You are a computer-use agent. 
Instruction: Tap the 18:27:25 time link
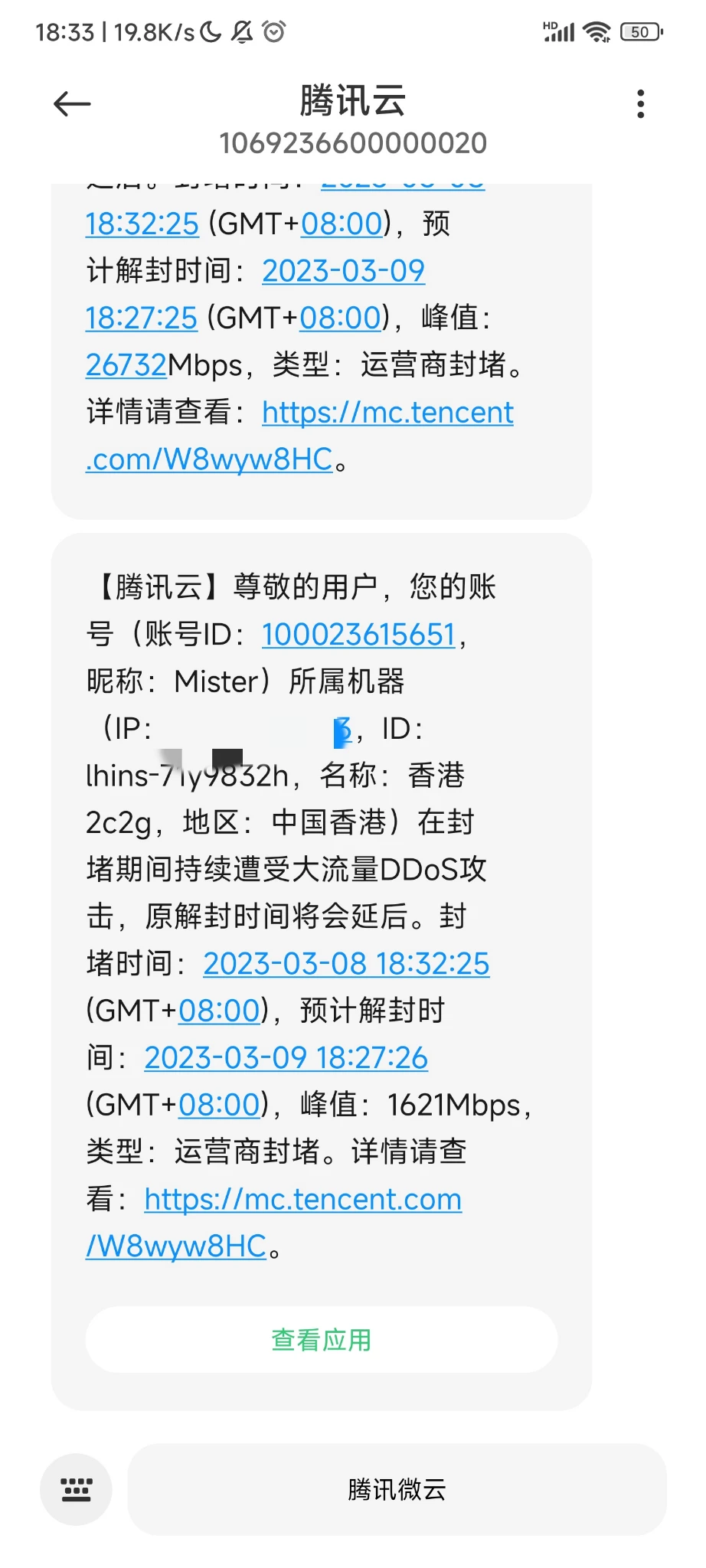click(142, 318)
